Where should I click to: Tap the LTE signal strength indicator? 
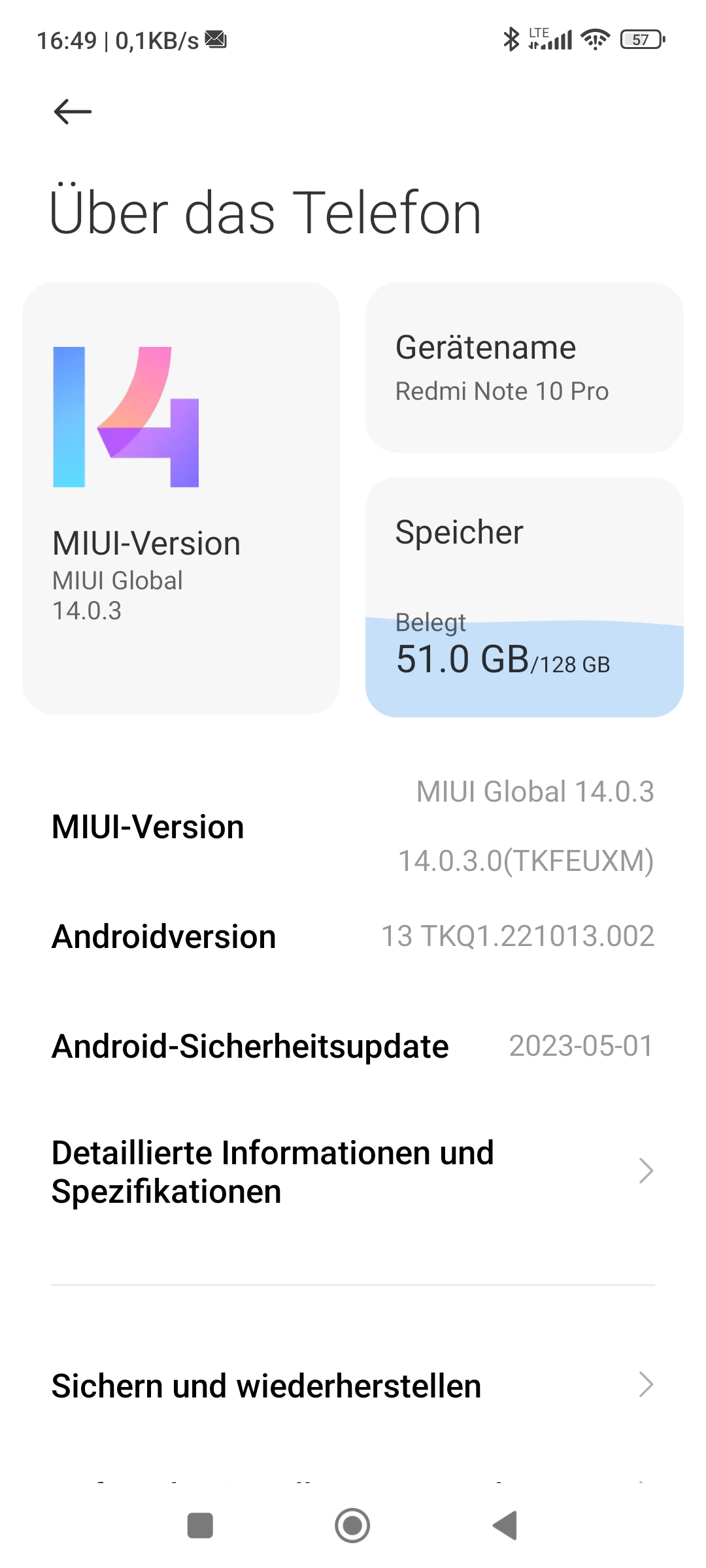coord(549,39)
